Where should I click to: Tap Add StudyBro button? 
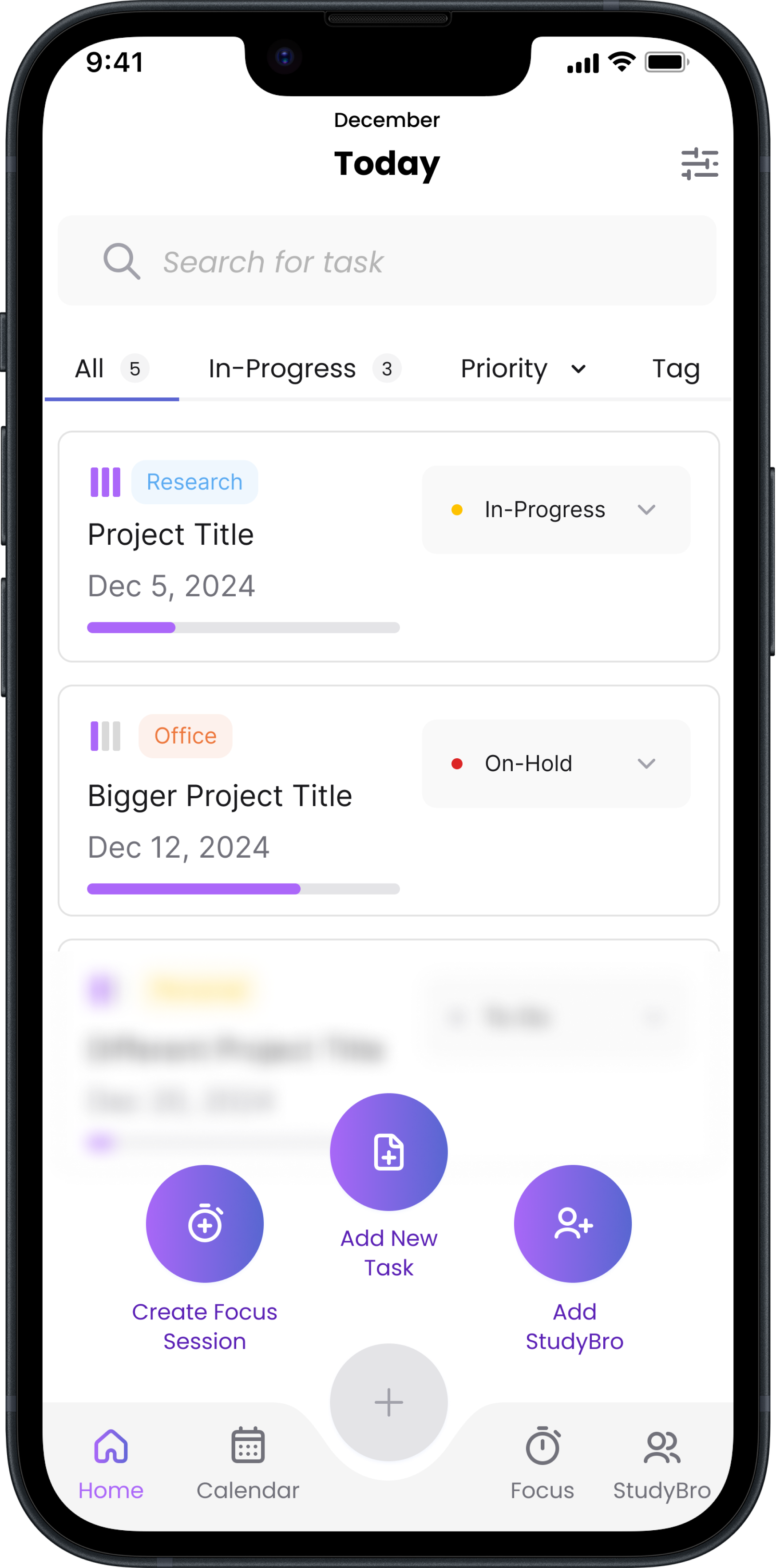[573, 1224]
